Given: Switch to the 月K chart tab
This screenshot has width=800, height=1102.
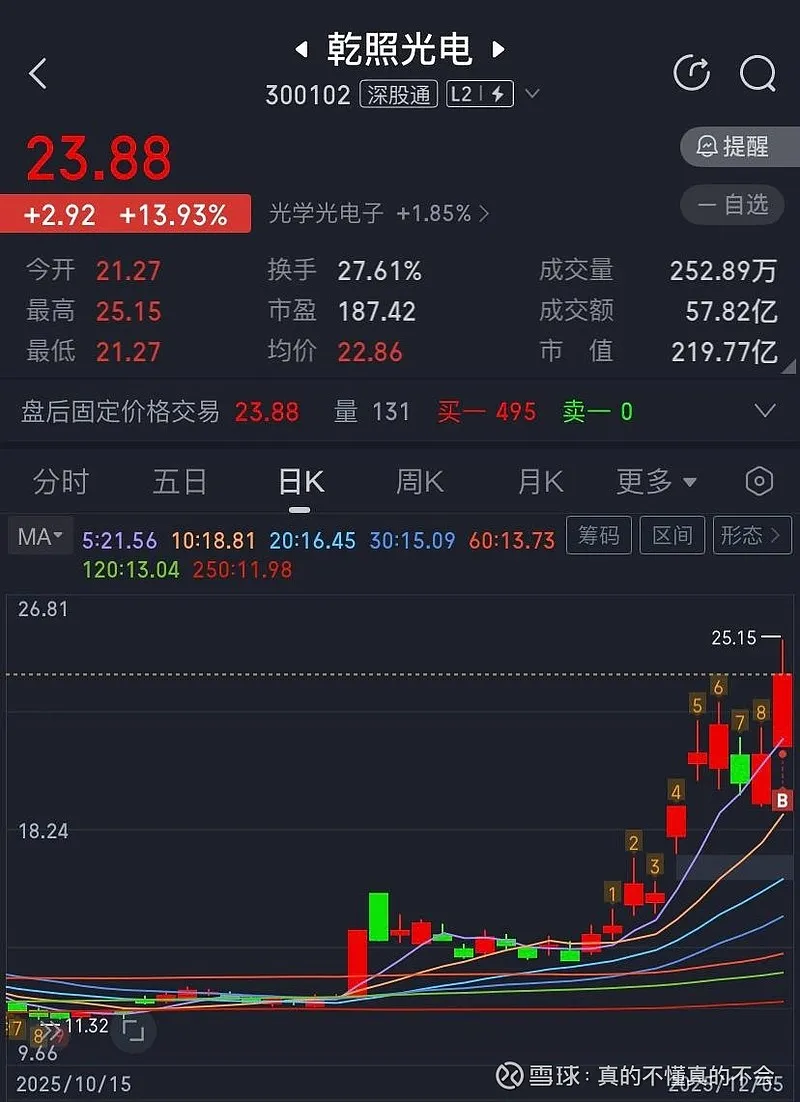Looking at the screenshot, I should point(540,482).
